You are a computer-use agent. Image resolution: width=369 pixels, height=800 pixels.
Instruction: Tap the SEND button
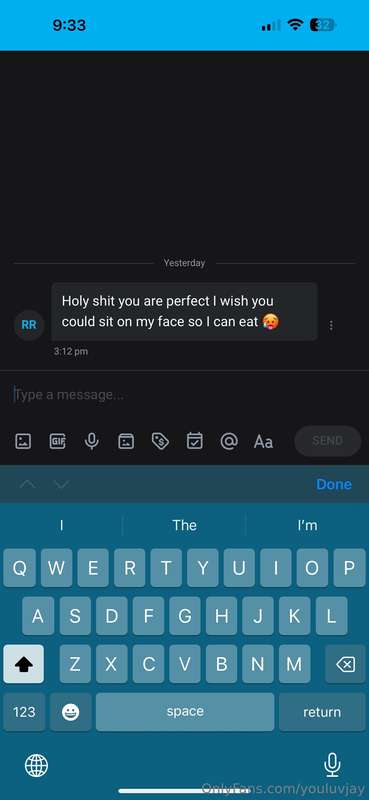pos(328,441)
